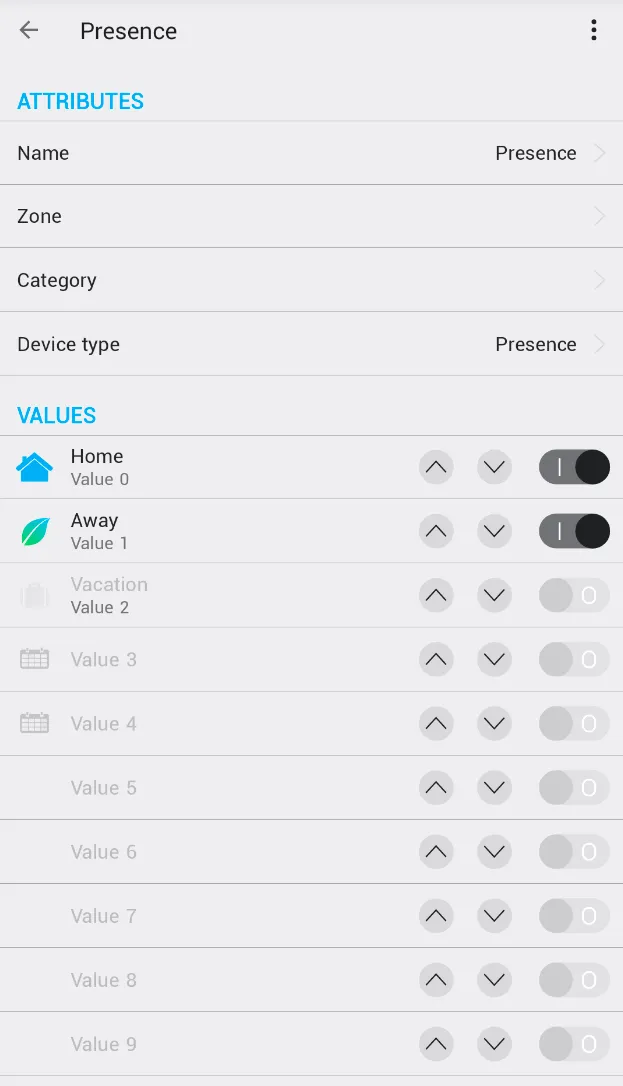Screen dimensions: 623x1086
Task: Open the Zone attribute row
Action: [311, 216]
